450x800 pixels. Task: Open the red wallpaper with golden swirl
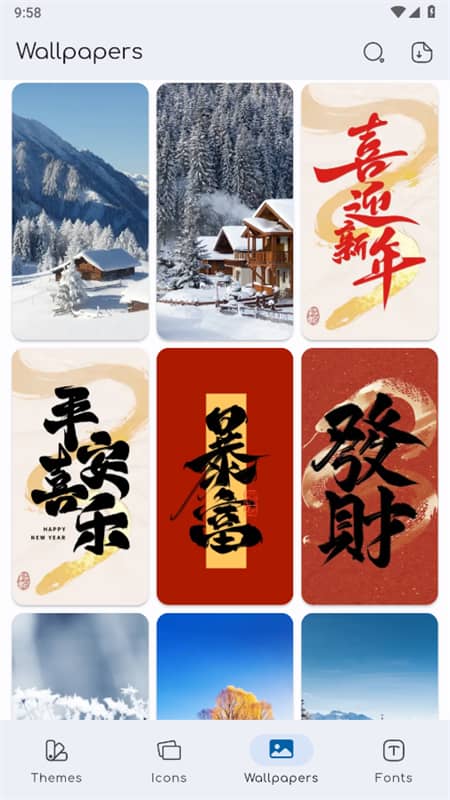(370, 477)
